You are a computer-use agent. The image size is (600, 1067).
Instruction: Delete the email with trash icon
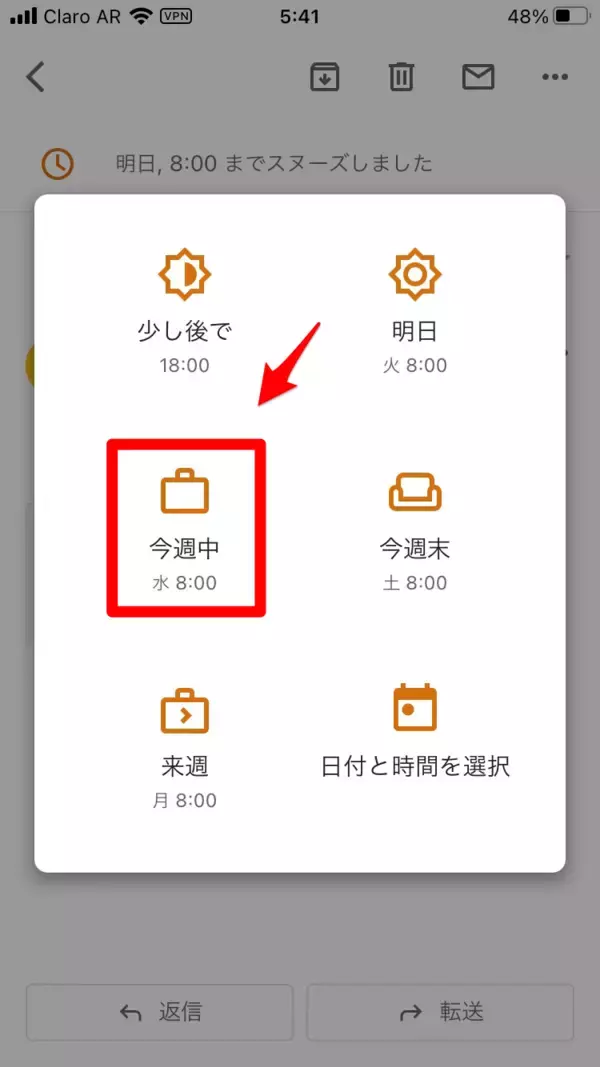402,77
